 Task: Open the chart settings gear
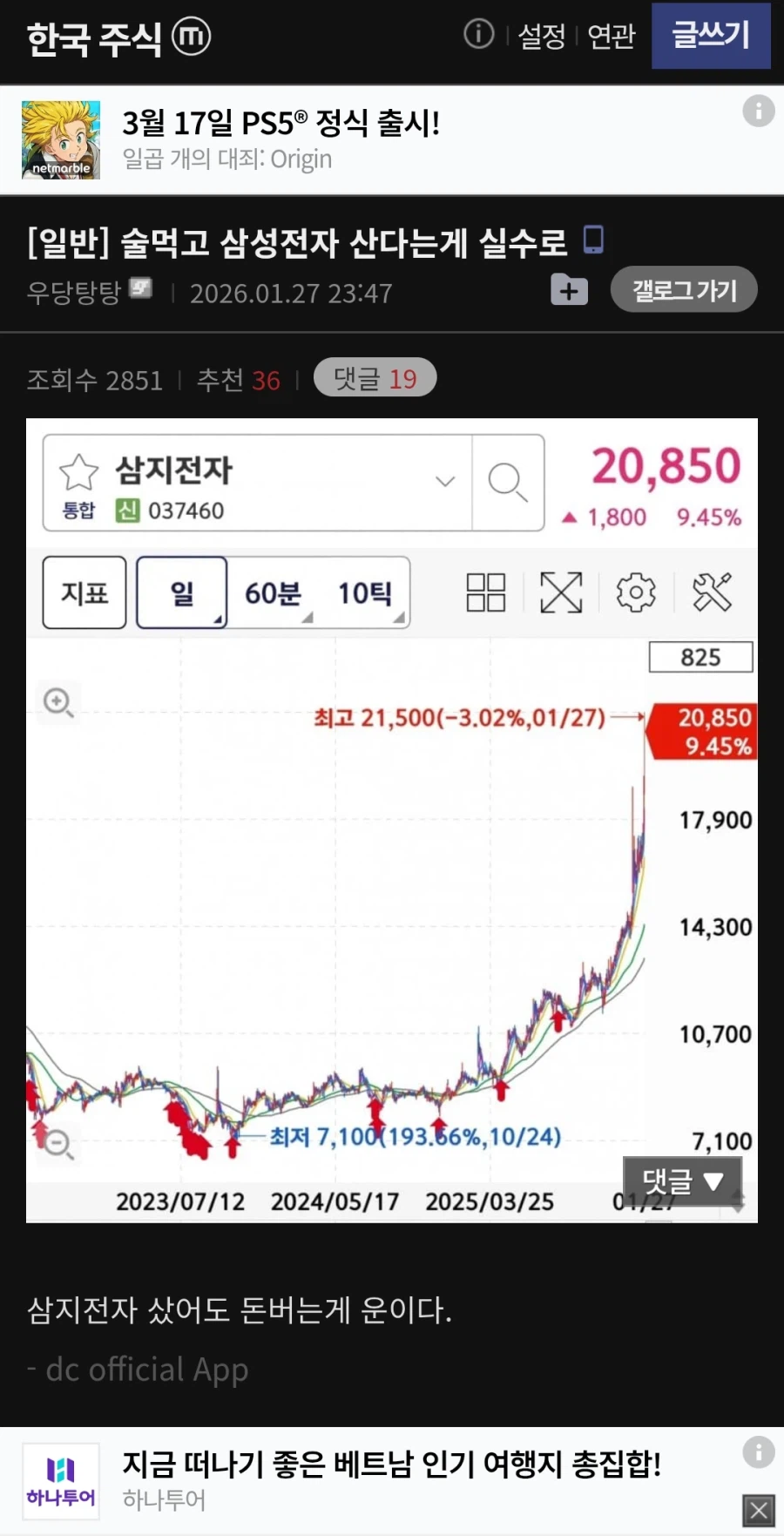coord(636,592)
